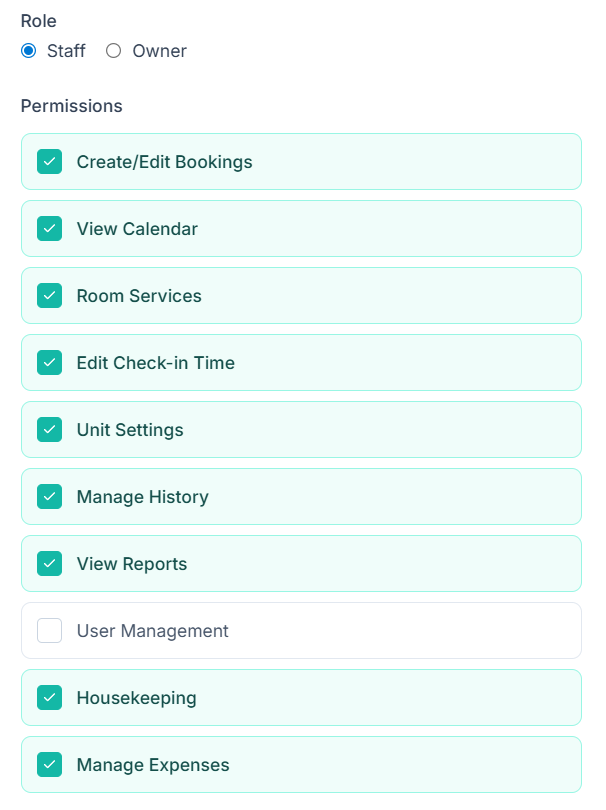Uncheck Create/Edit Bookings permission
This screenshot has height=810, width=606.
[x=50, y=162]
